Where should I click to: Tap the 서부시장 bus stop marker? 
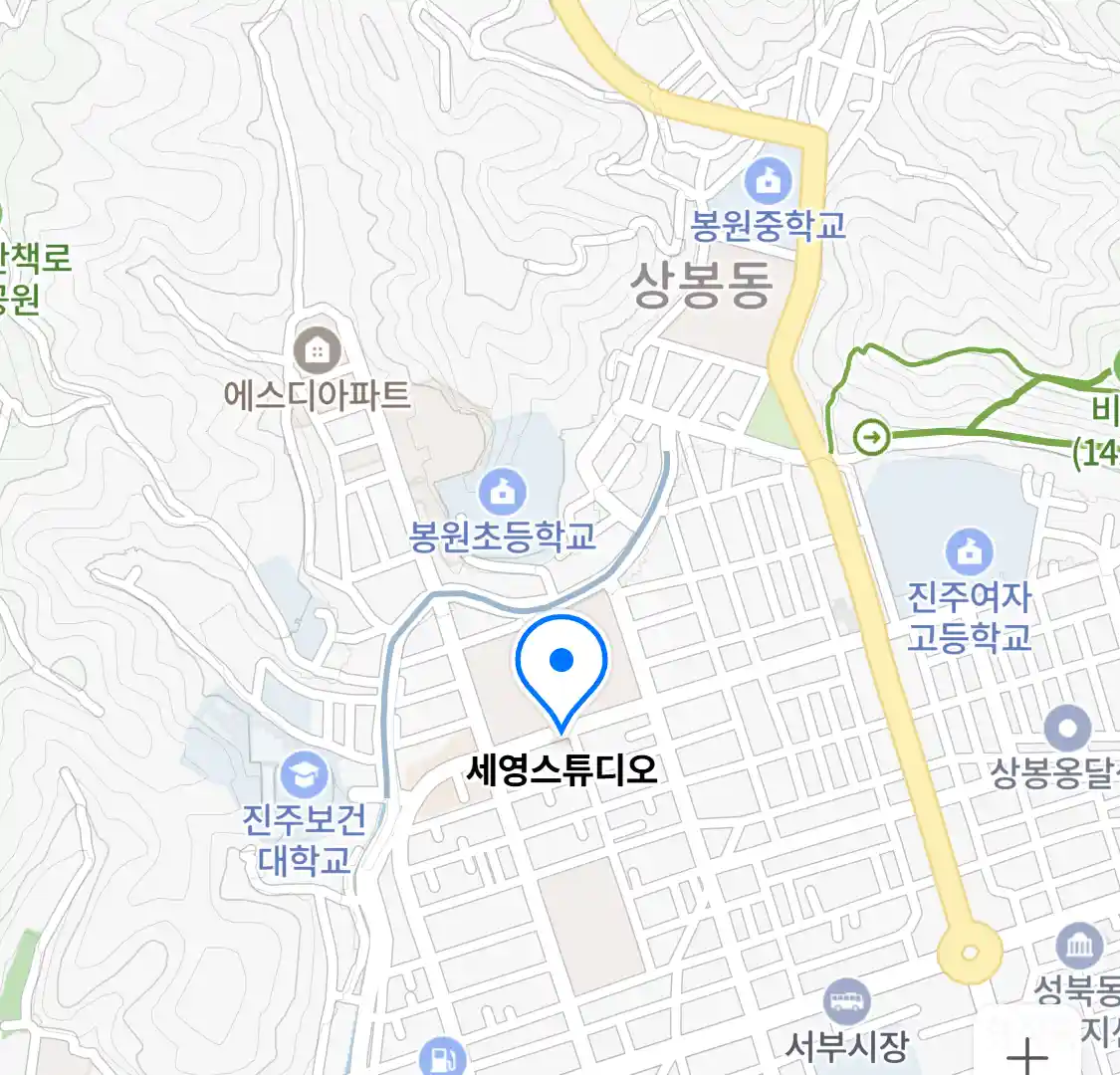(846, 1000)
